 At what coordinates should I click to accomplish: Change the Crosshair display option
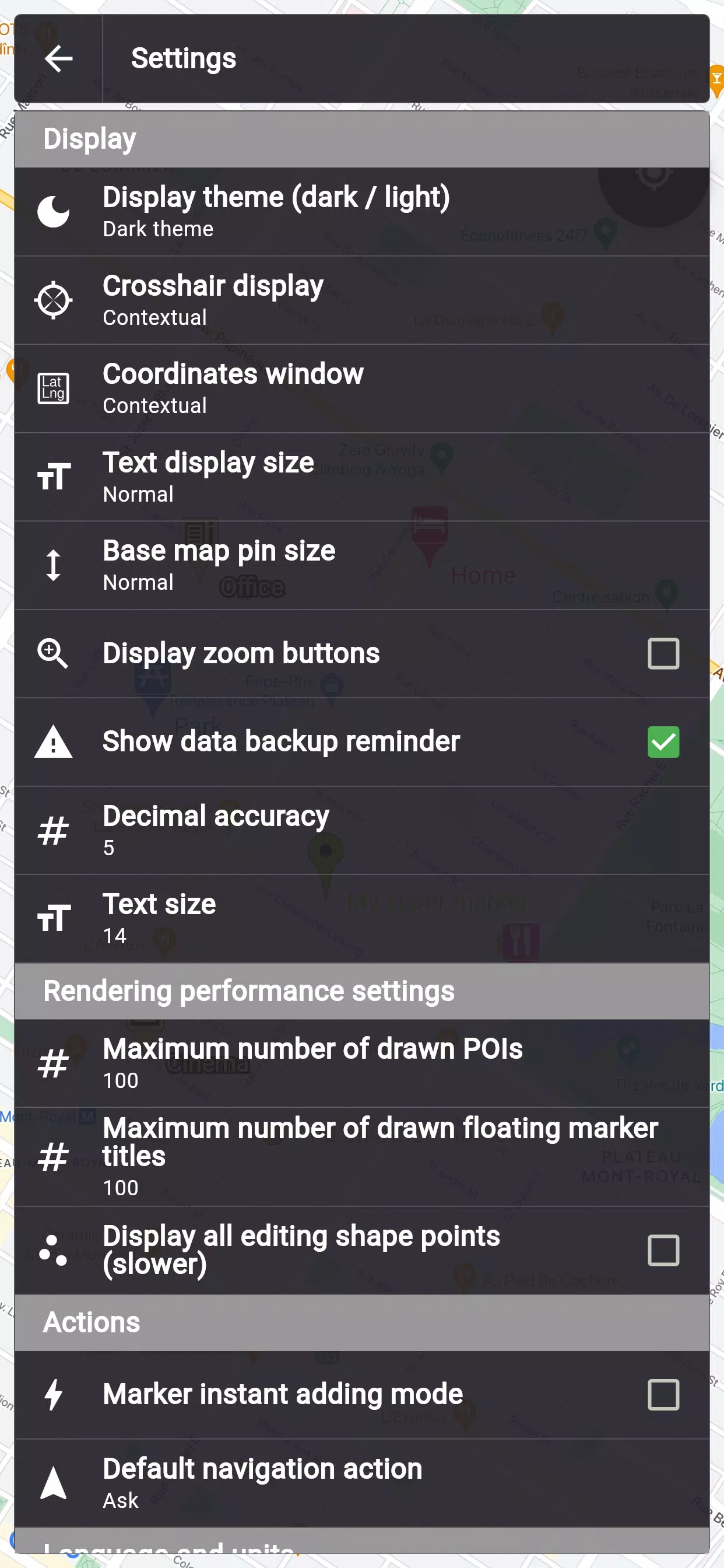(361, 300)
